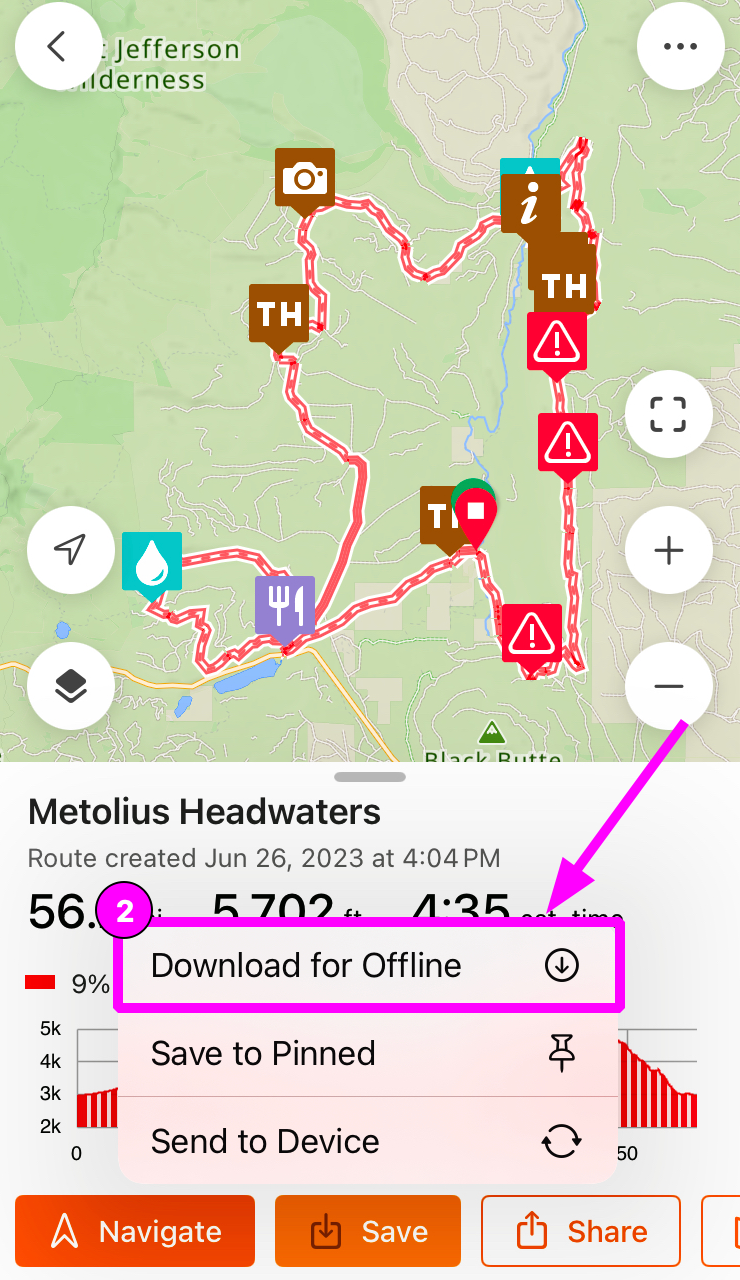The height and width of the screenshot is (1280, 740).
Task: Tap the Save button
Action: [x=367, y=1232]
